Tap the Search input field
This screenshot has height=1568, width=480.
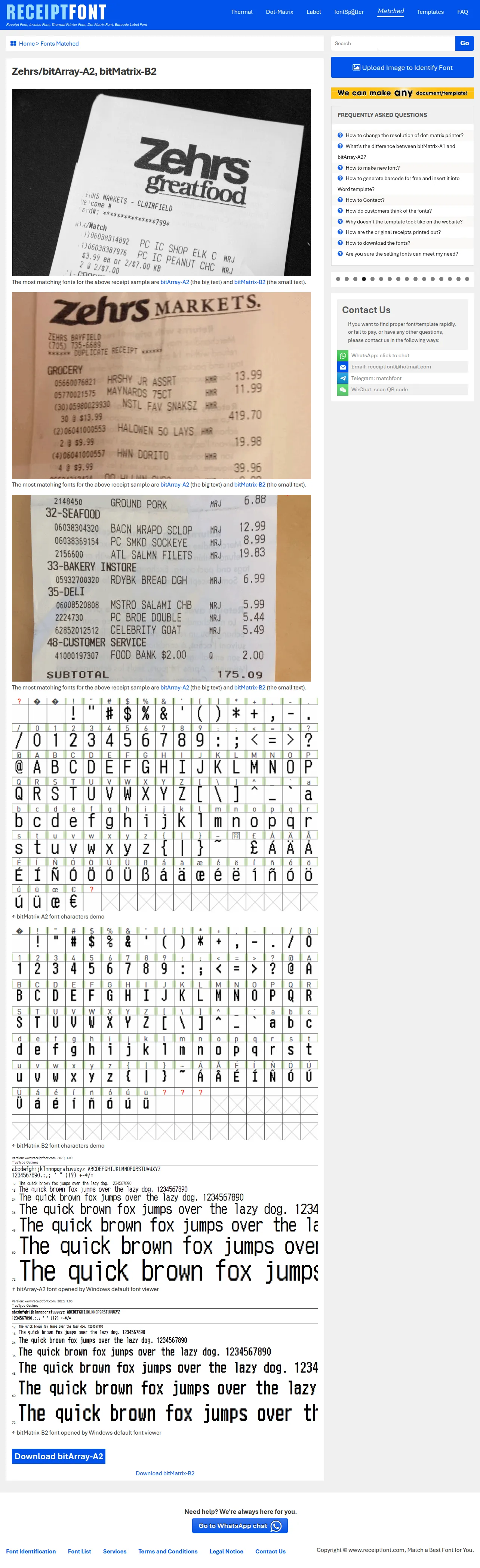pyautogui.click(x=393, y=43)
